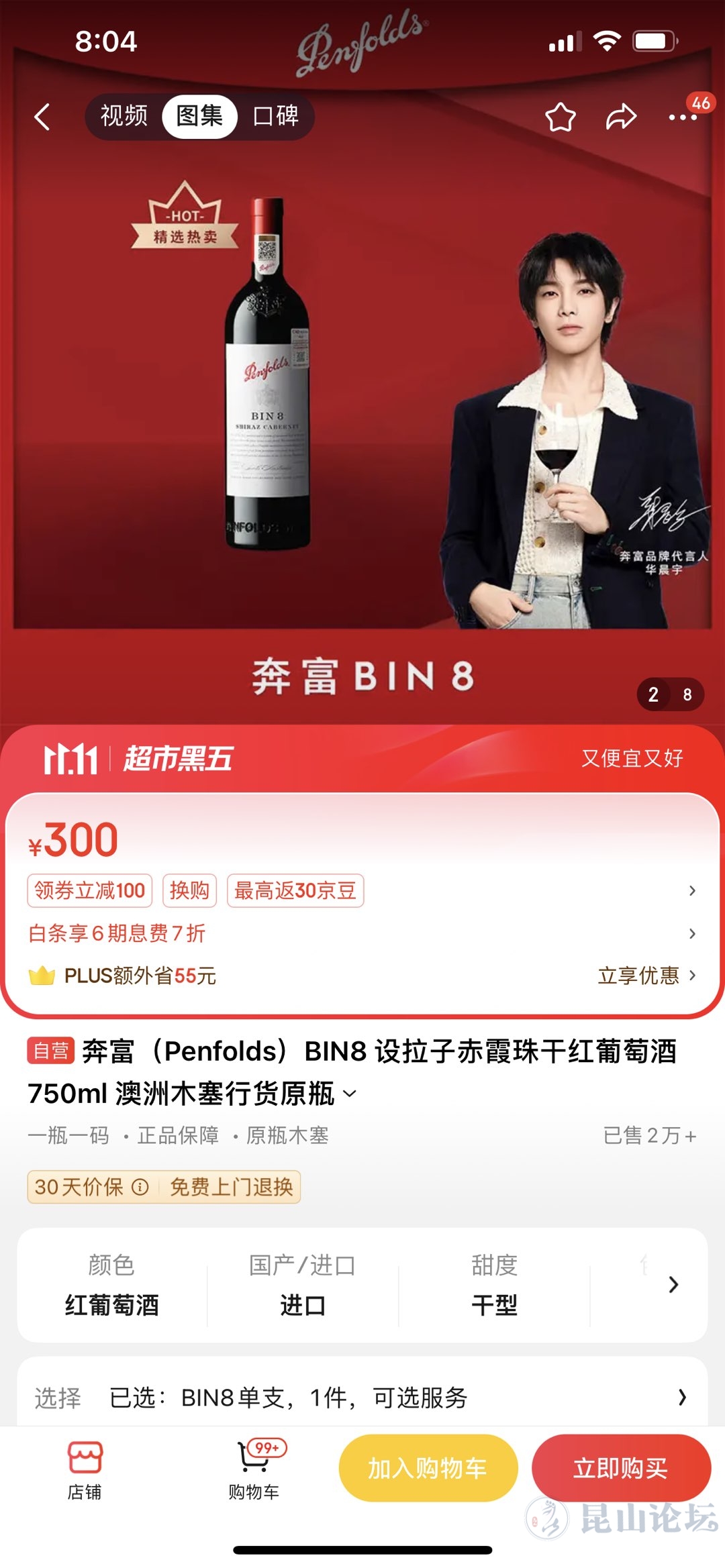Screen dimensions: 725x1568
Task: Open the 选择 BIN8单支 options row
Action: [362, 1398]
